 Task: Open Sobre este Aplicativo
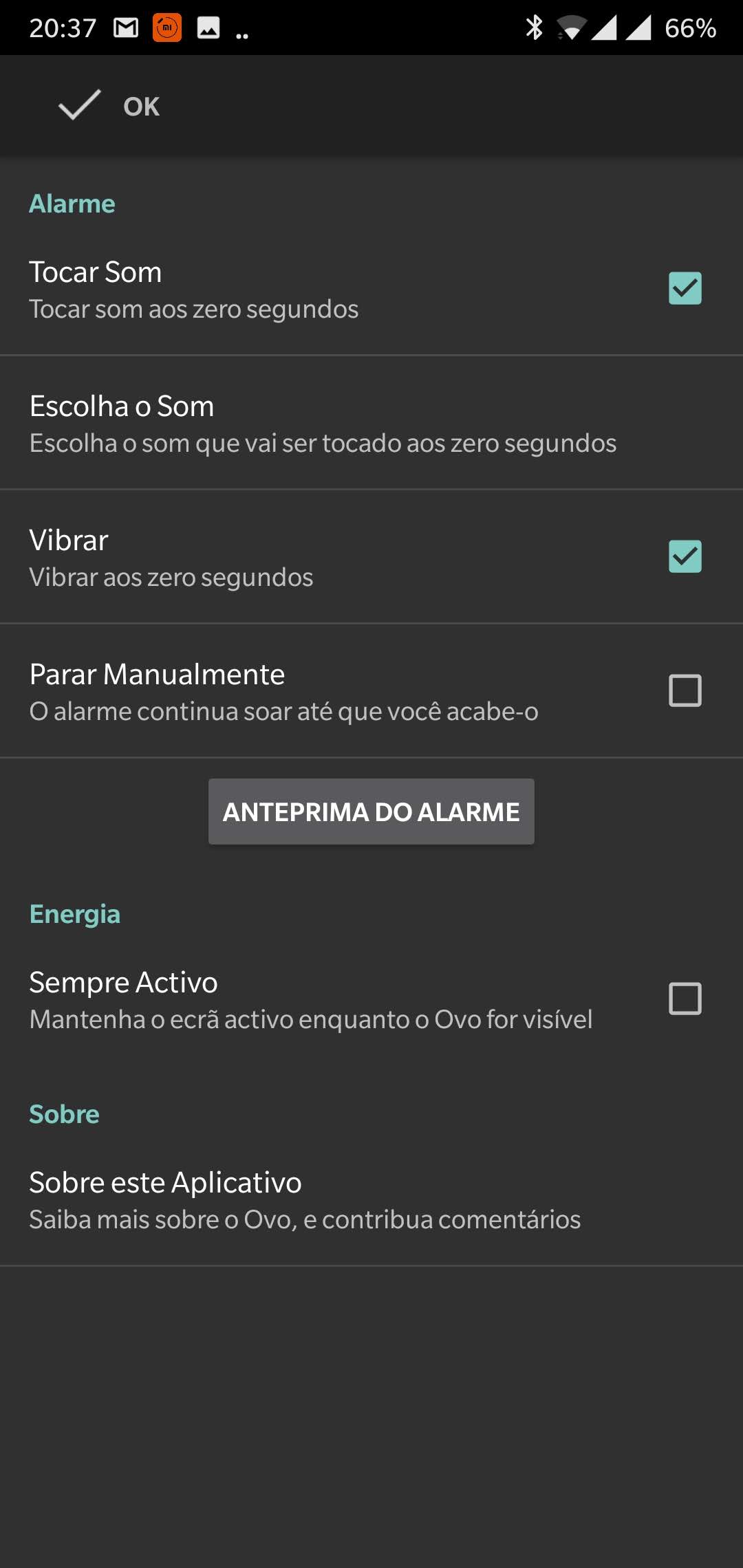coord(304,1199)
